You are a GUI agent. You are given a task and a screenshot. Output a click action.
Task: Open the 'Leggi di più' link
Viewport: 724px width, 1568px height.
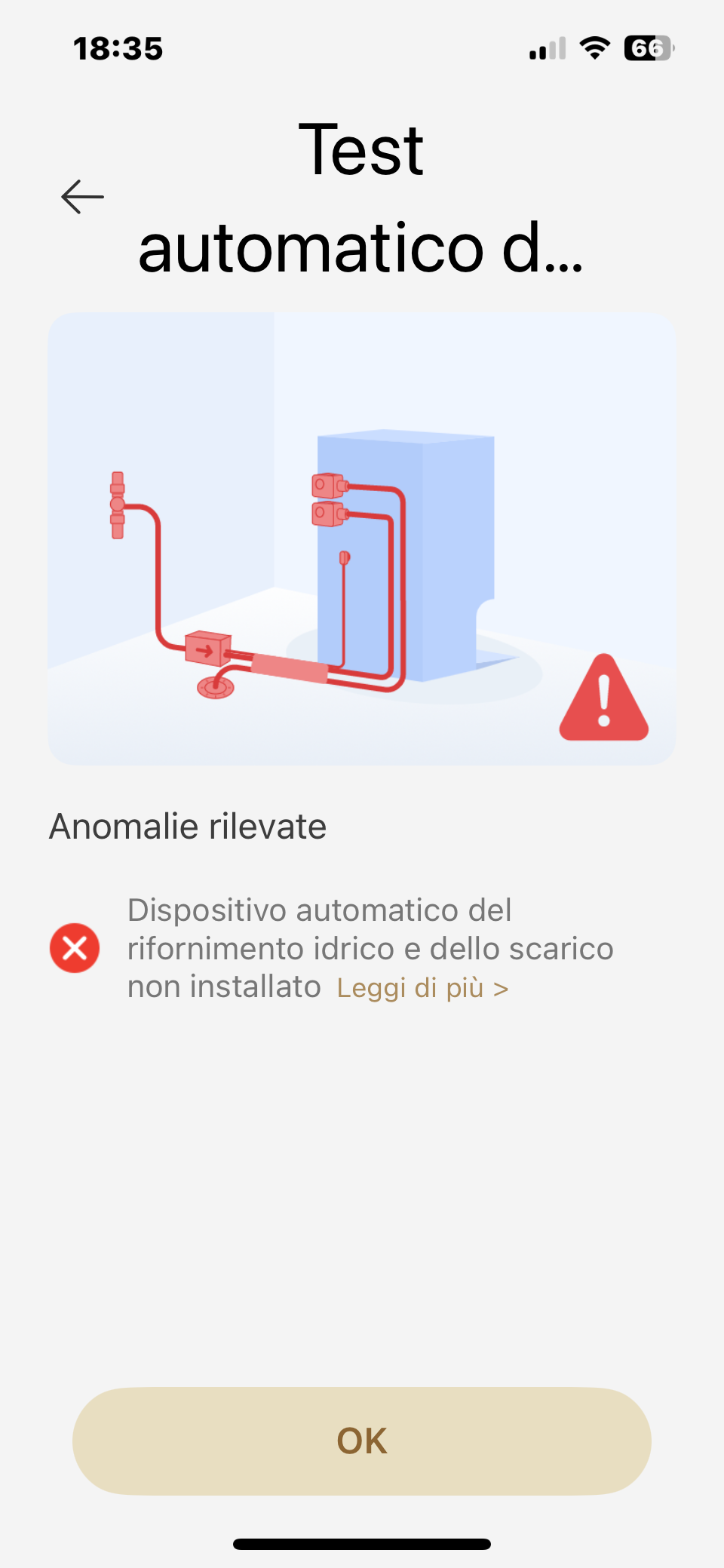(422, 988)
